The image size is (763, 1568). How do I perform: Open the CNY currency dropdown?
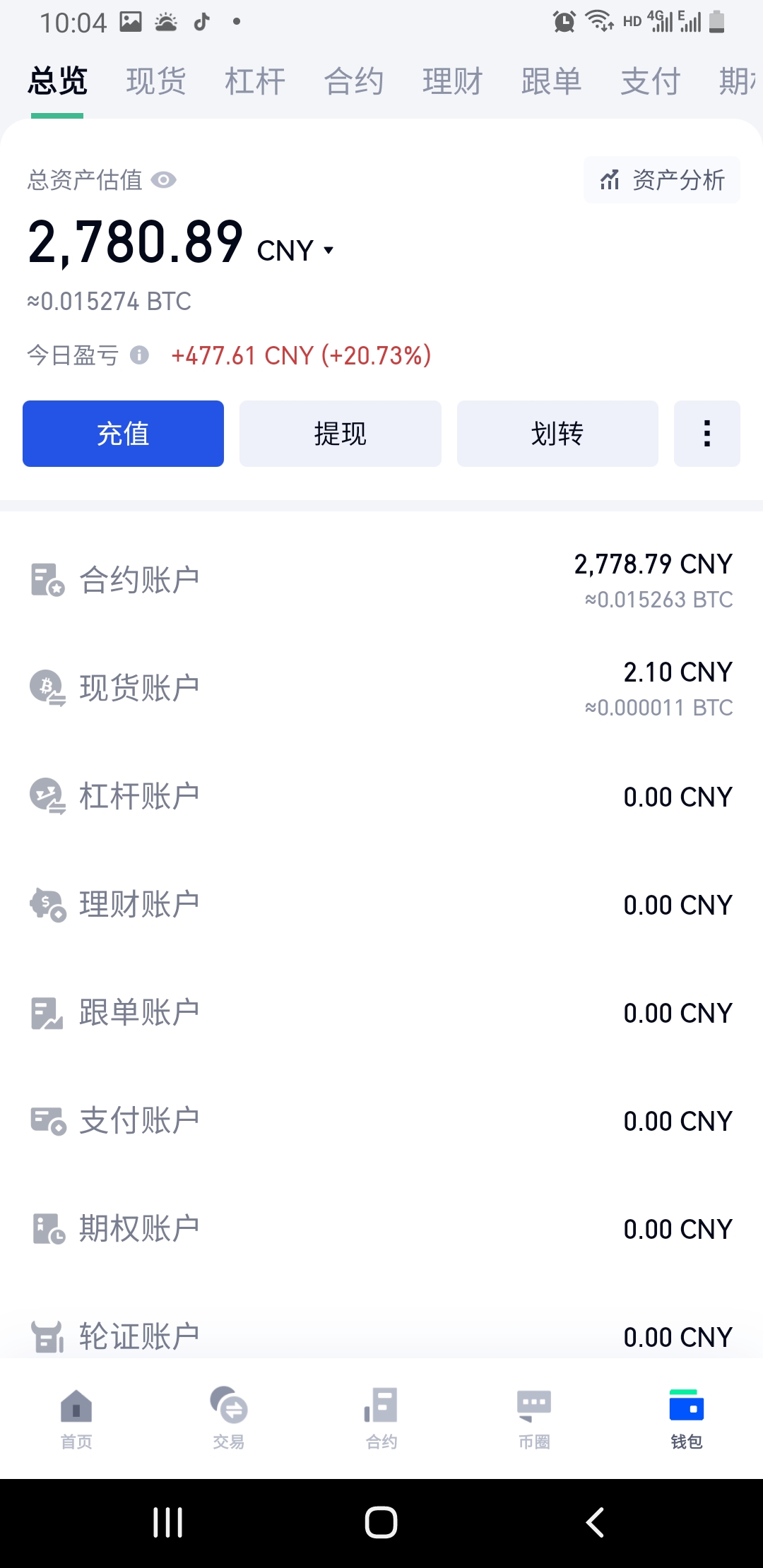(x=295, y=251)
